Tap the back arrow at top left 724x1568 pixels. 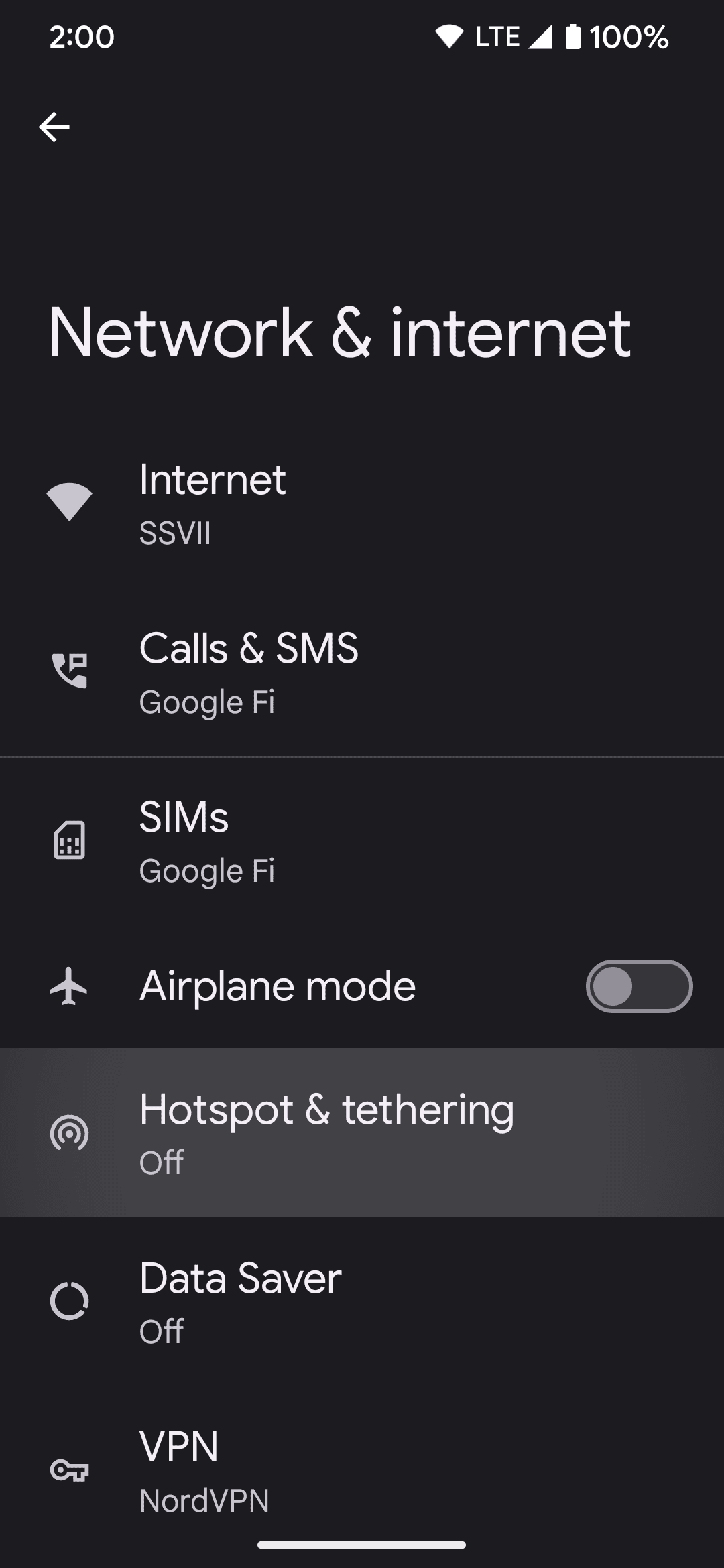point(55,126)
